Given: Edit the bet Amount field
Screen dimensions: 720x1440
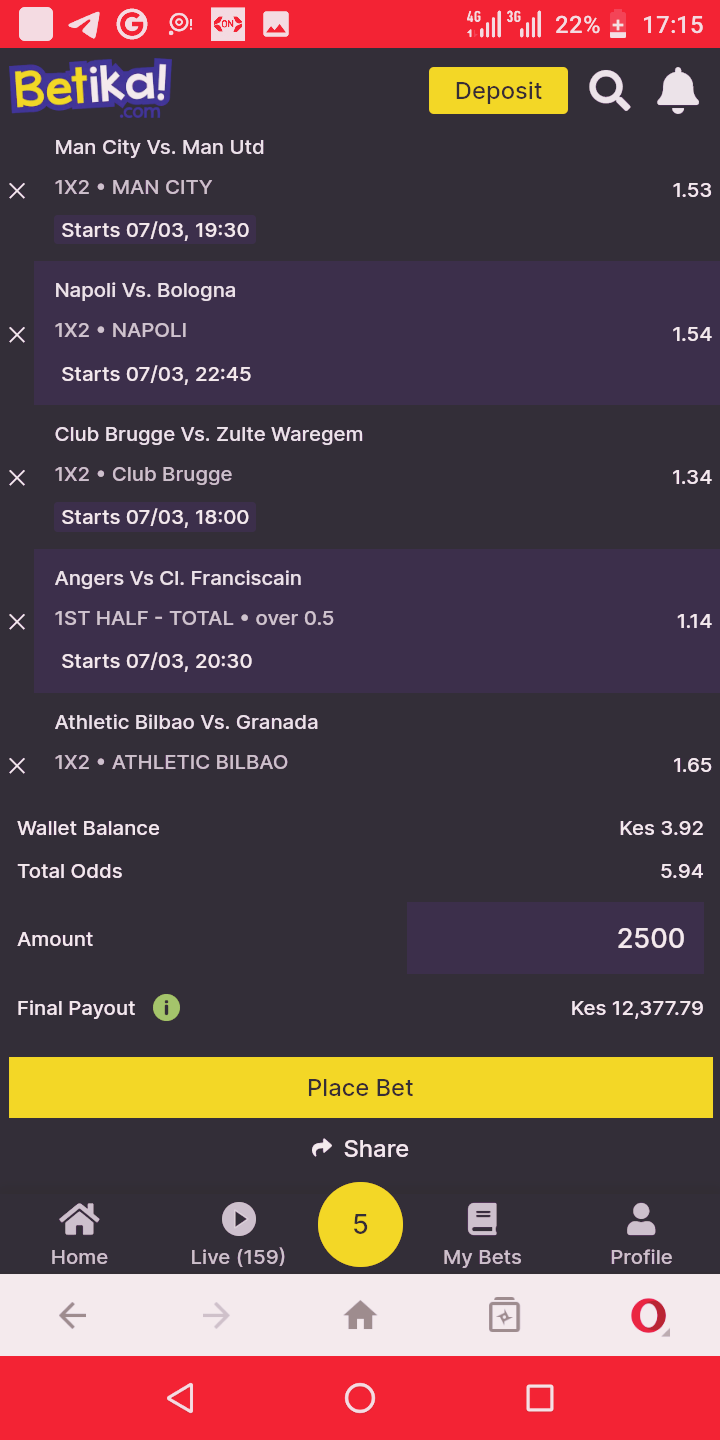Looking at the screenshot, I should tap(555, 938).
